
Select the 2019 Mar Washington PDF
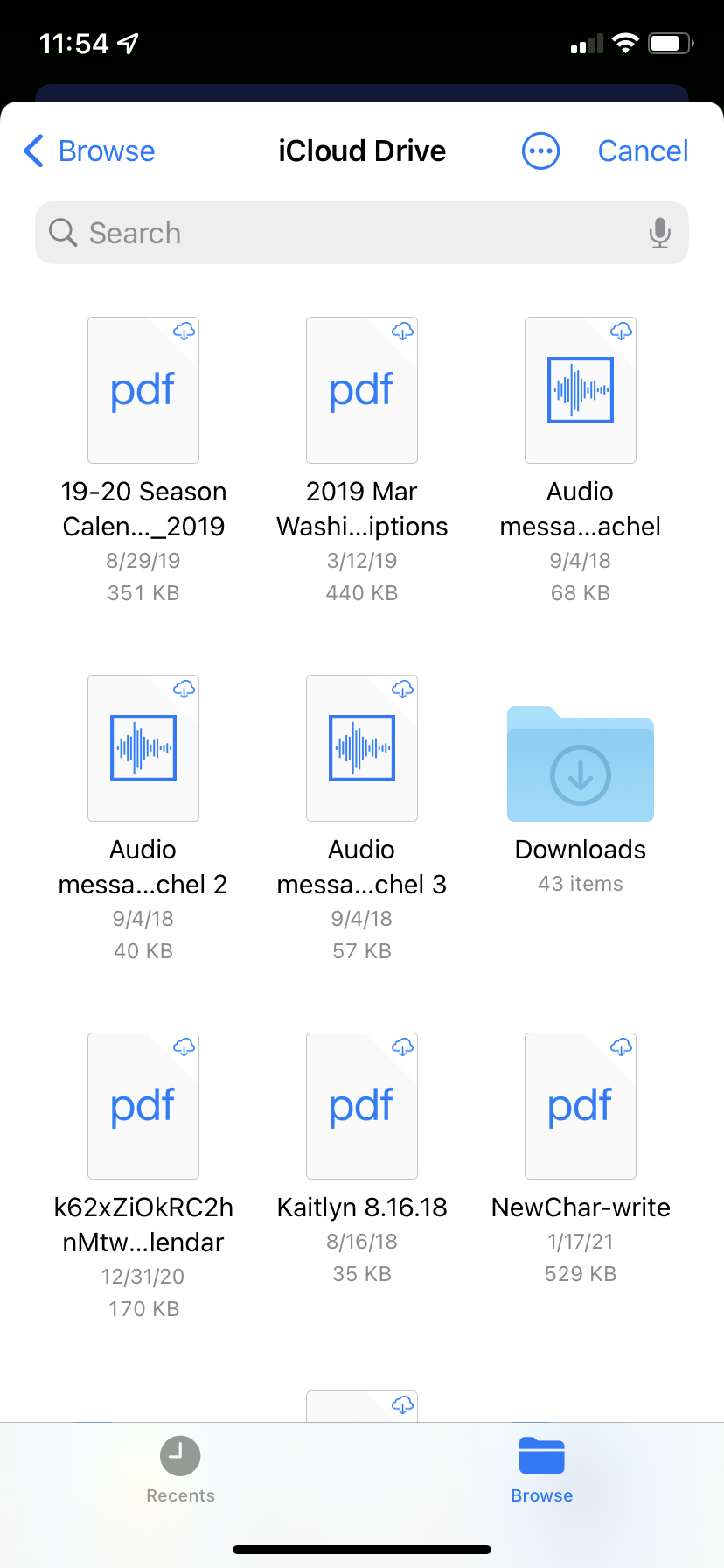coord(362,390)
